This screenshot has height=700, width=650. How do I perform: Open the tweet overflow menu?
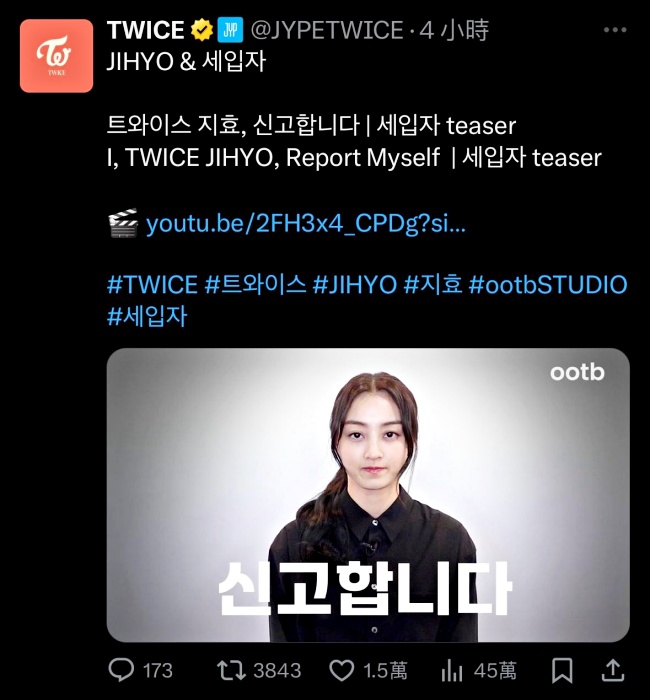615,30
